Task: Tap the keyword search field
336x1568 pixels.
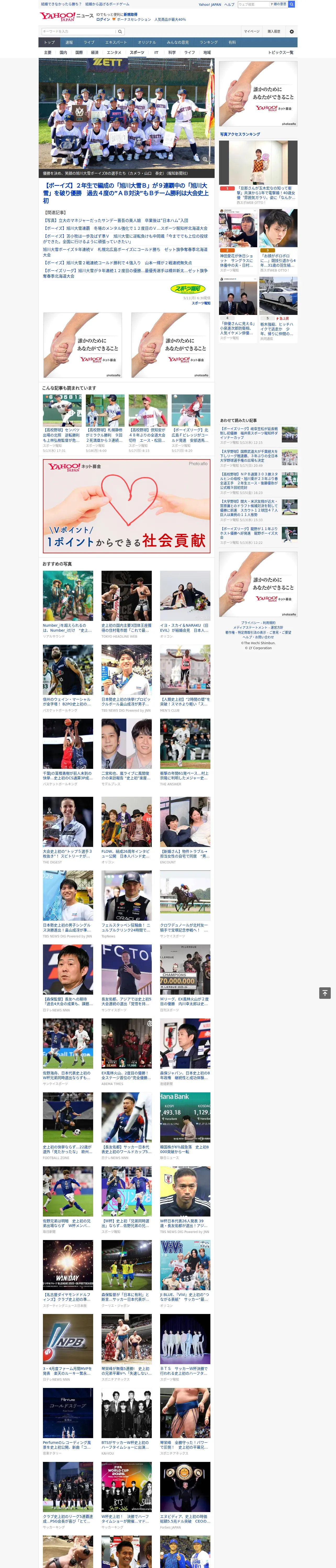Action: click(x=78, y=31)
